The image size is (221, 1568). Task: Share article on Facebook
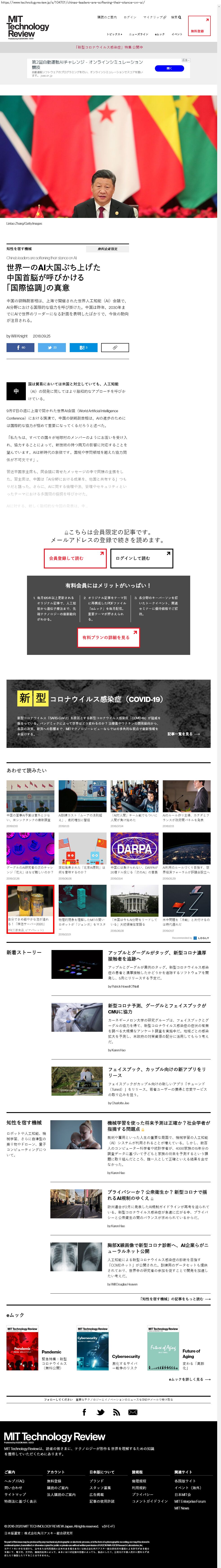tap(20, 348)
